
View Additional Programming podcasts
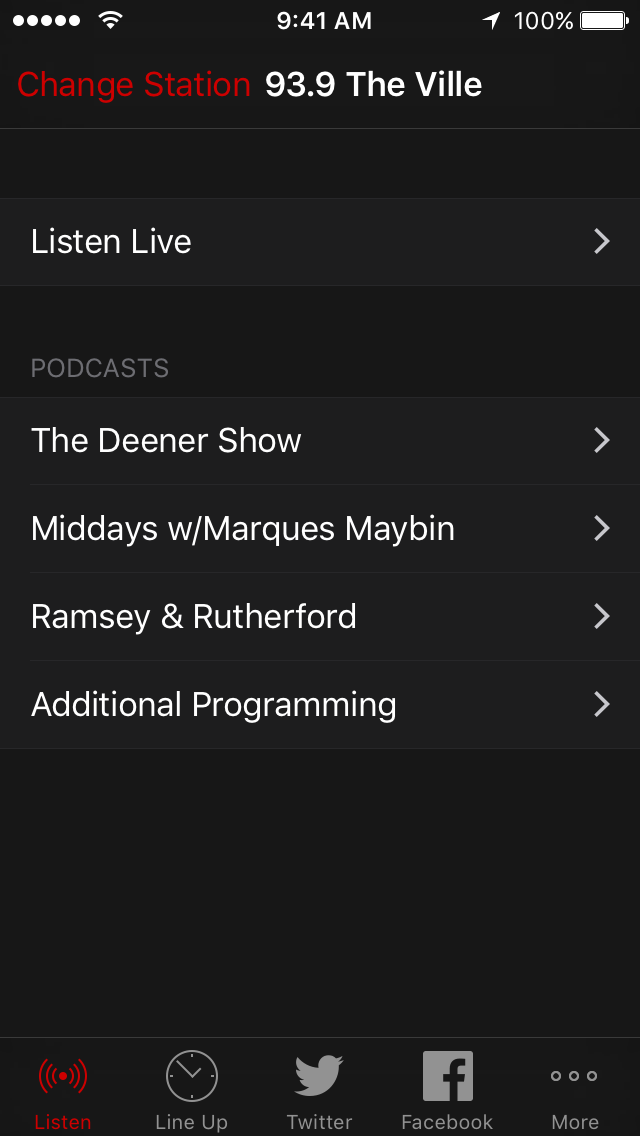[320, 705]
